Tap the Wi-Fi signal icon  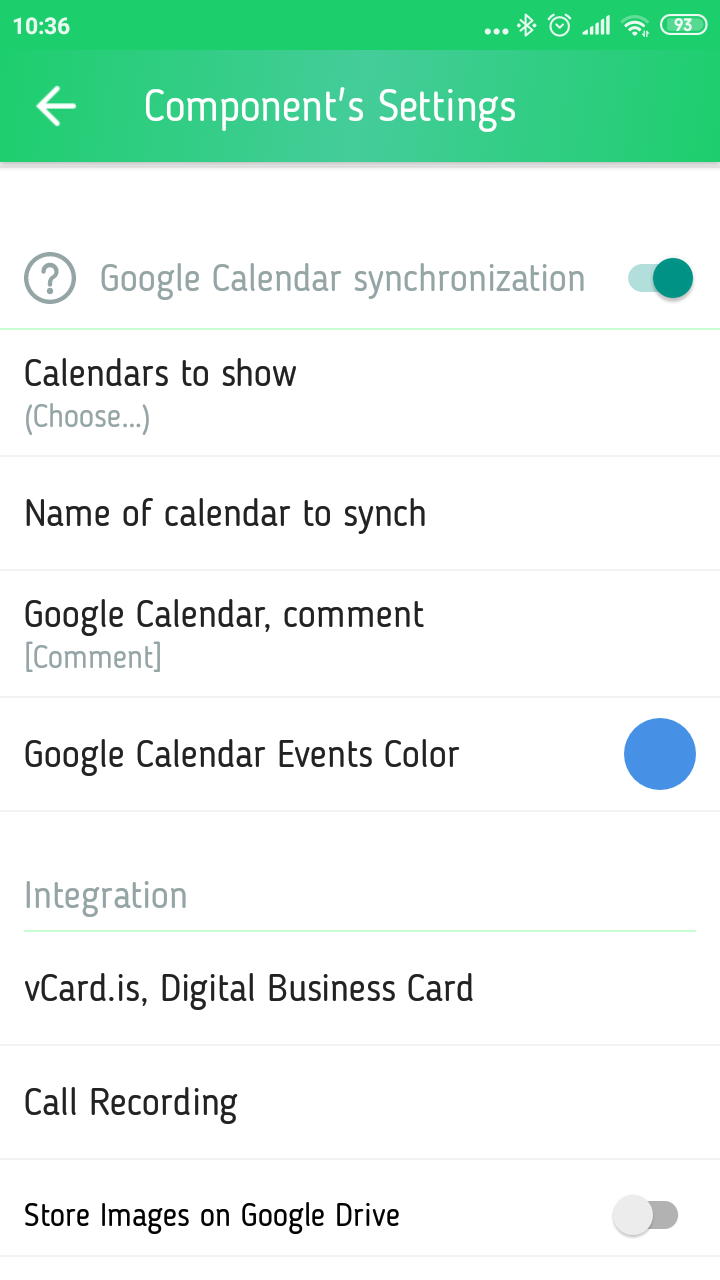click(x=639, y=25)
